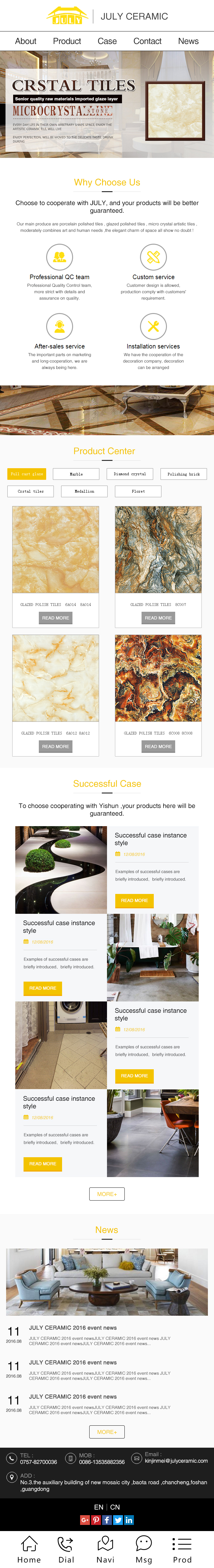Open Contact in the top menu

tap(147, 42)
